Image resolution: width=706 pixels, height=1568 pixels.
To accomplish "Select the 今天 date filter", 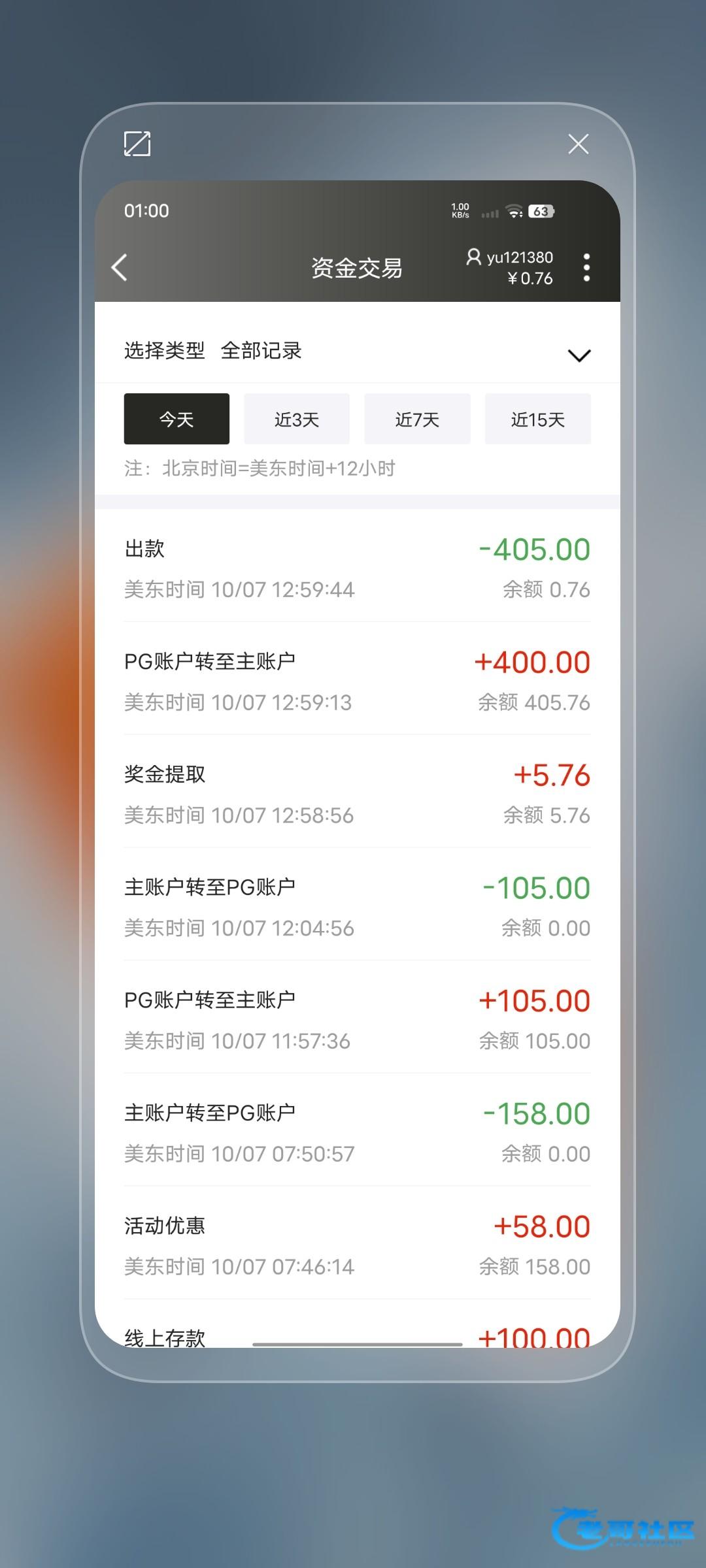I will [176, 419].
